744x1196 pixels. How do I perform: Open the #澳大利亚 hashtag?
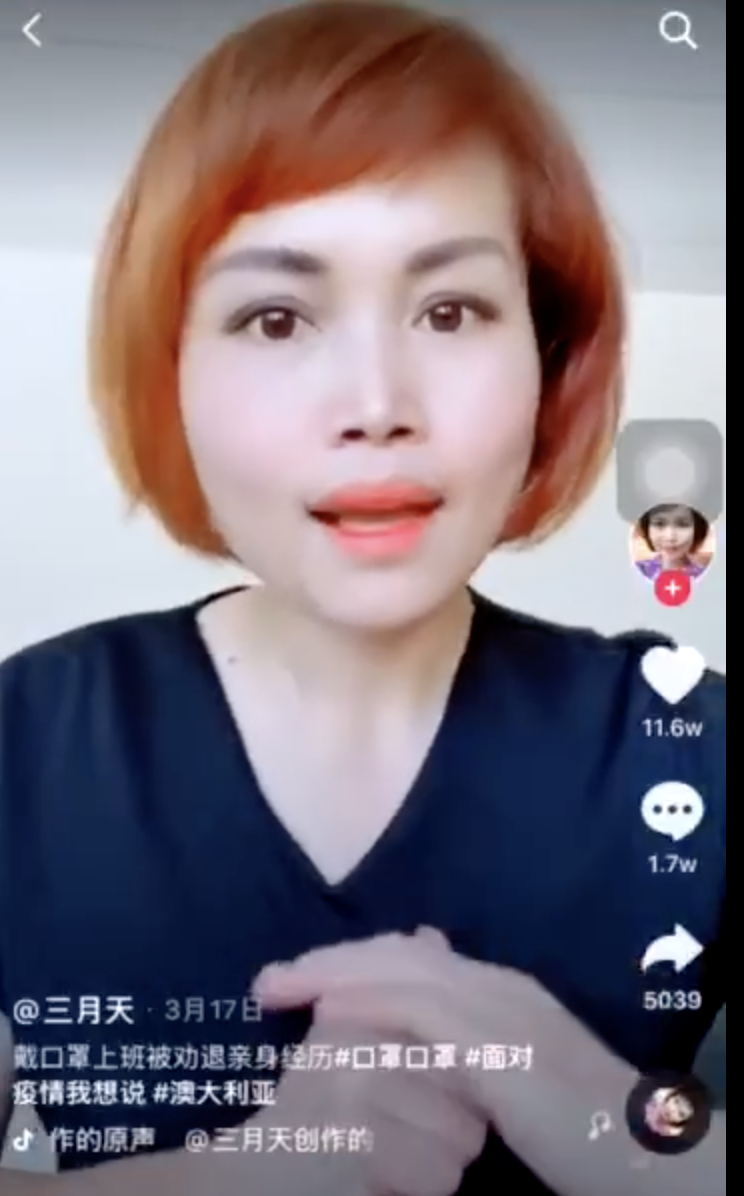coord(213,1093)
